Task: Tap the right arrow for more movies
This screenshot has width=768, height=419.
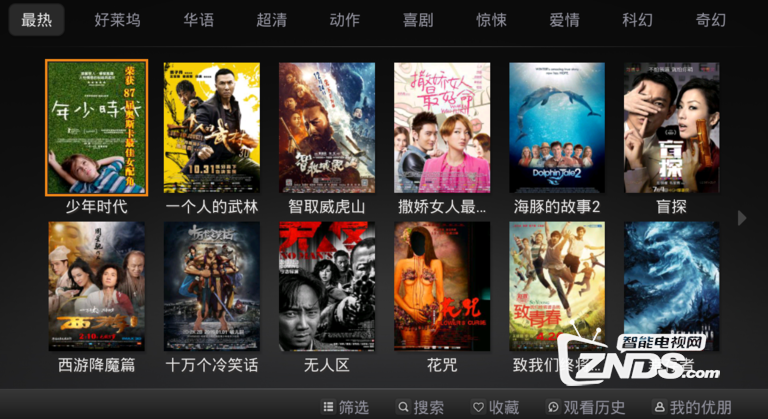Action: coord(741,217)
